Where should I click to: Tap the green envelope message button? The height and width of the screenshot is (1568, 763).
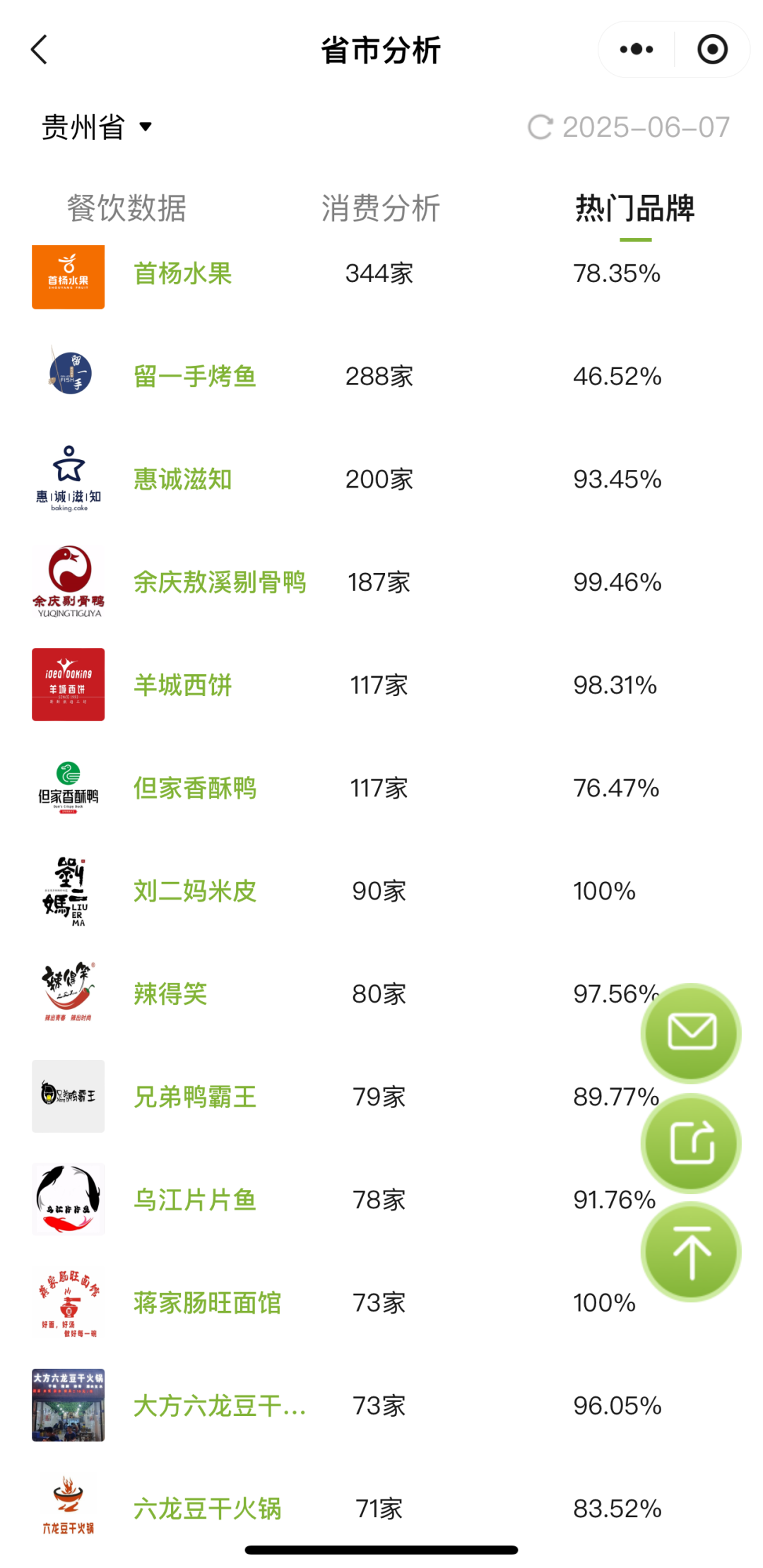point(691,1033)
